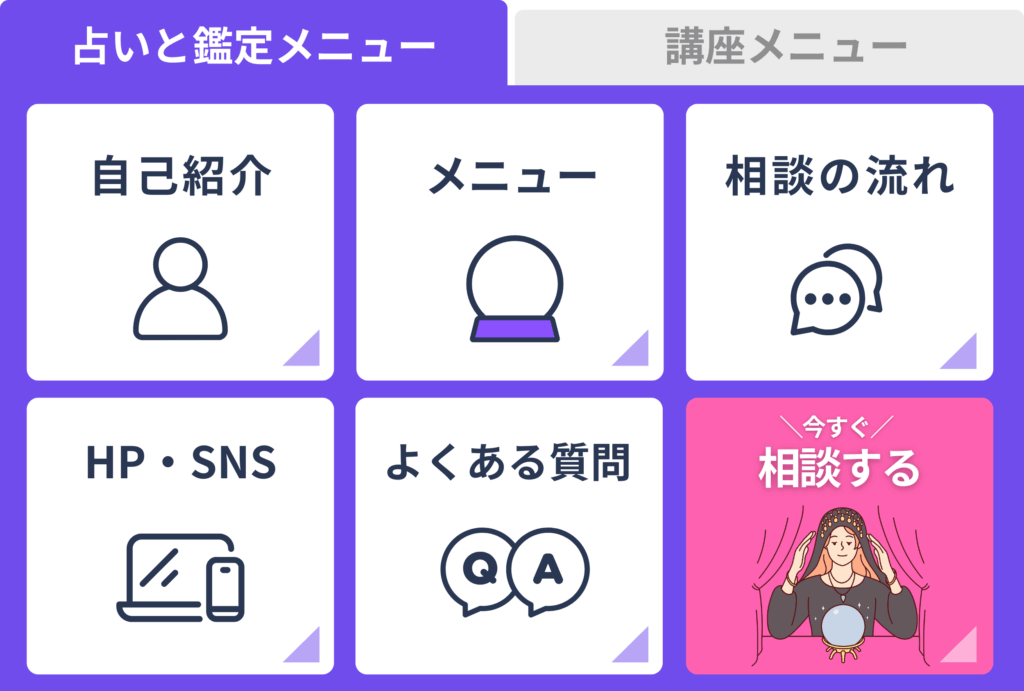The width and height of the screenshot is (1024, 691).
Task: Tap the pink 今すぐ相談する button
Action: click(x=839, y=535)
